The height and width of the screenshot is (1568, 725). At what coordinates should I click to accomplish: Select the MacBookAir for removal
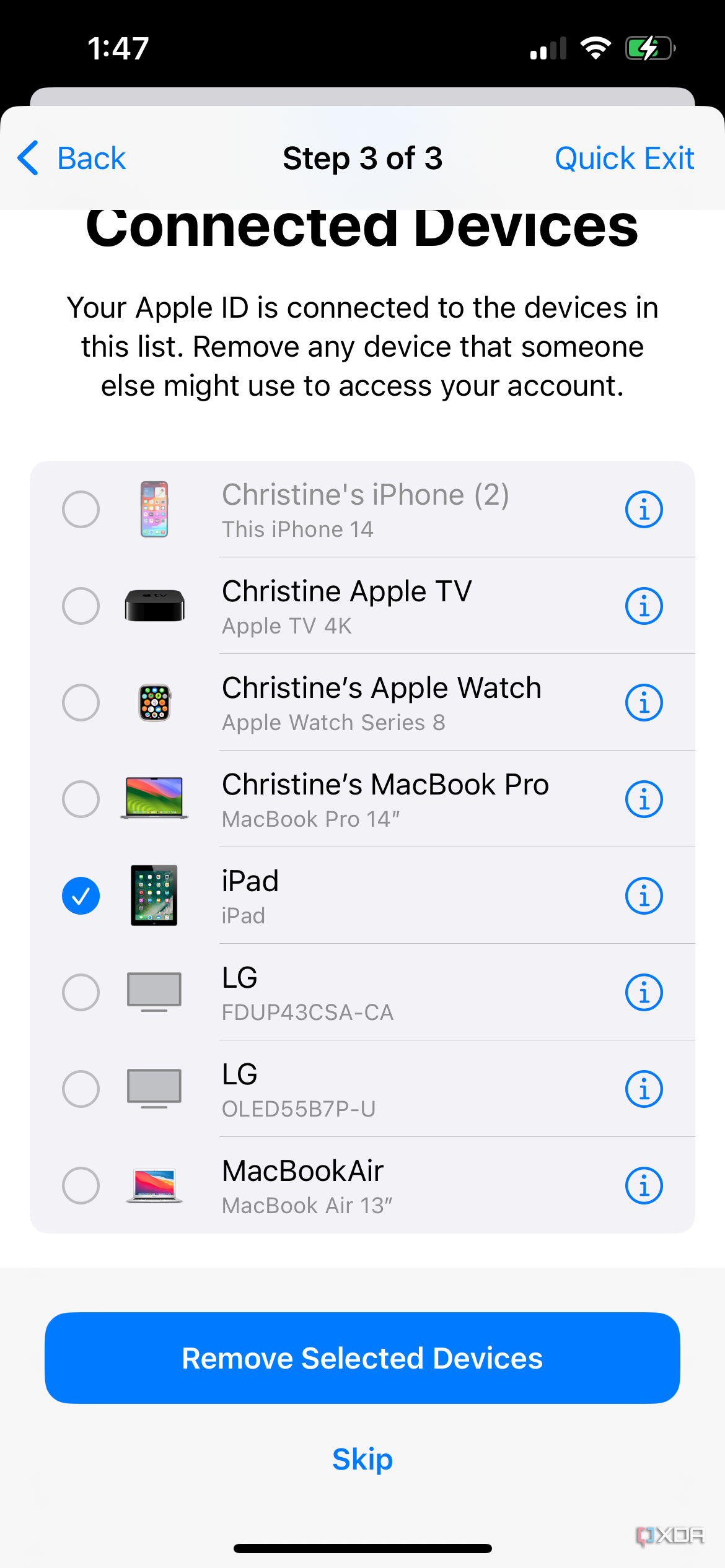click(81, 1186)
